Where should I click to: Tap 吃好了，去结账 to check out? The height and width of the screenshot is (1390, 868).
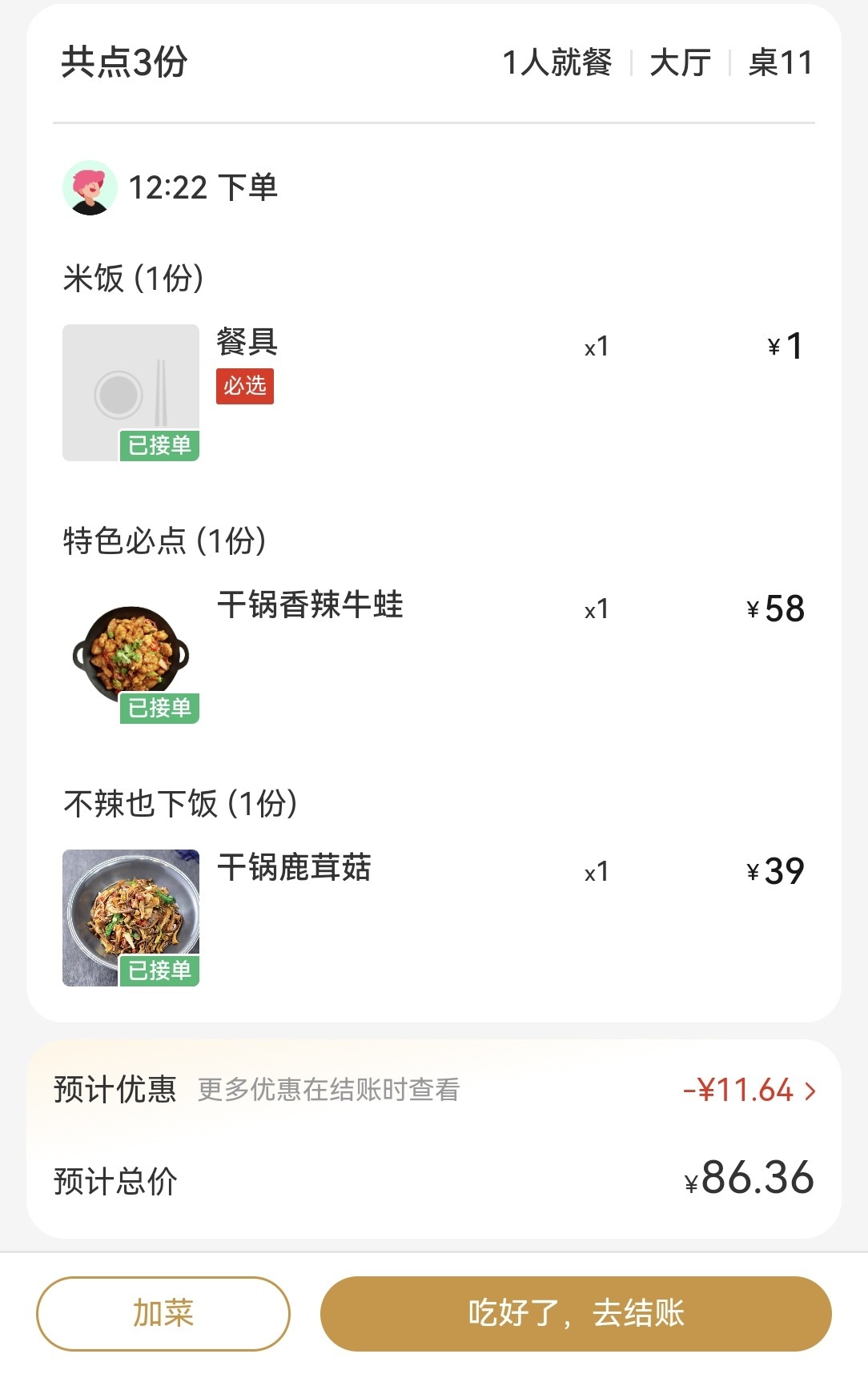[x=576, y=1313]
